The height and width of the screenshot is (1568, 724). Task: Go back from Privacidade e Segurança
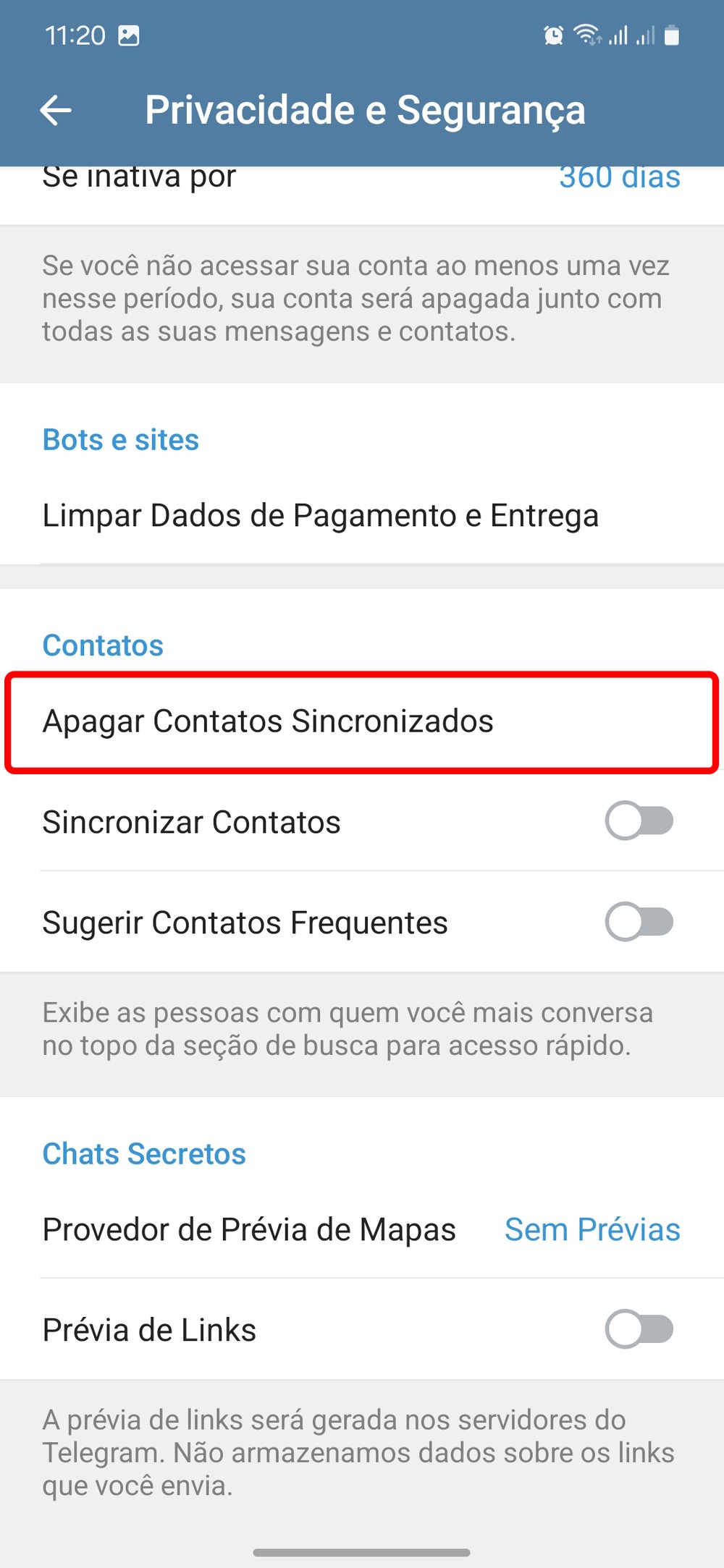[56, 111]
